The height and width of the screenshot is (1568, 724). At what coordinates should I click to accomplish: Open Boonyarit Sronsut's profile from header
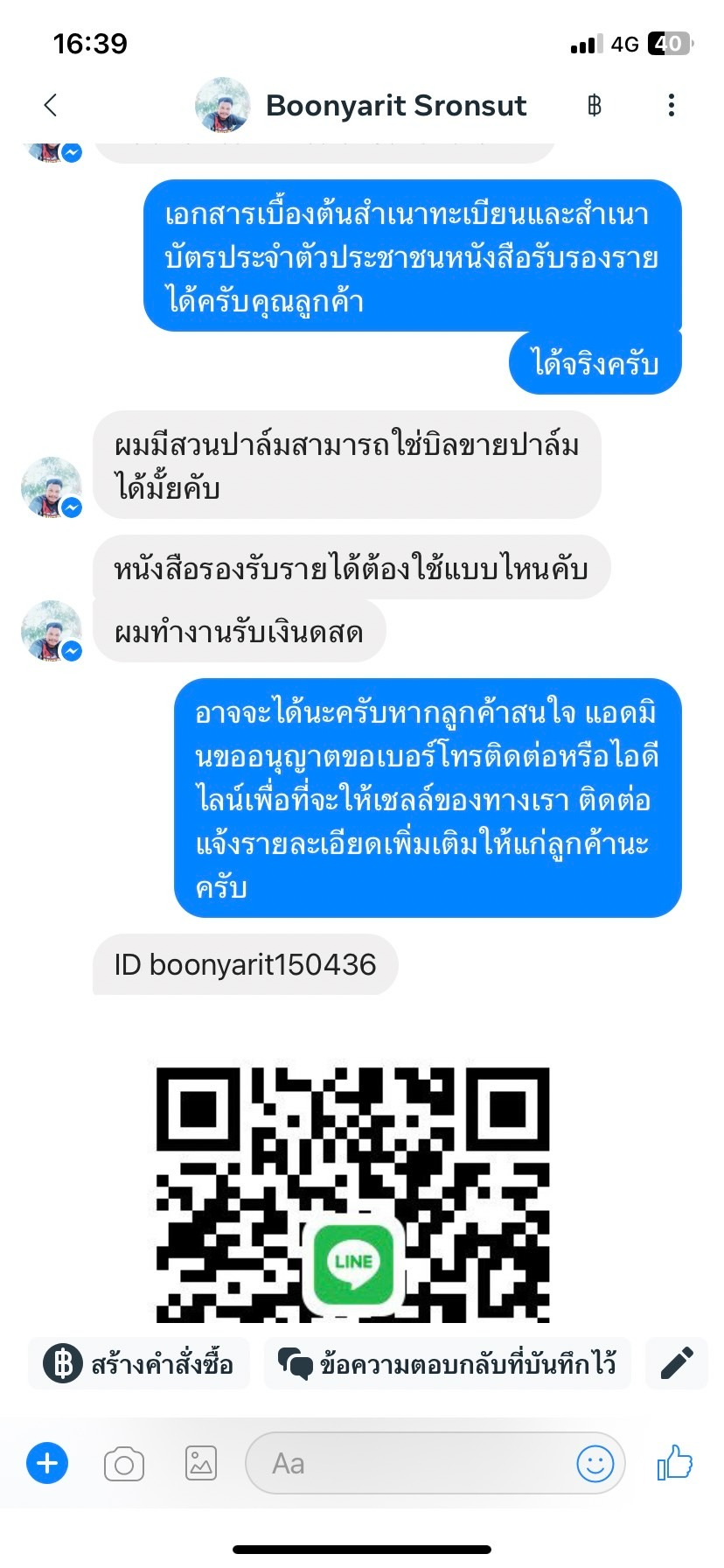[395, 106]
